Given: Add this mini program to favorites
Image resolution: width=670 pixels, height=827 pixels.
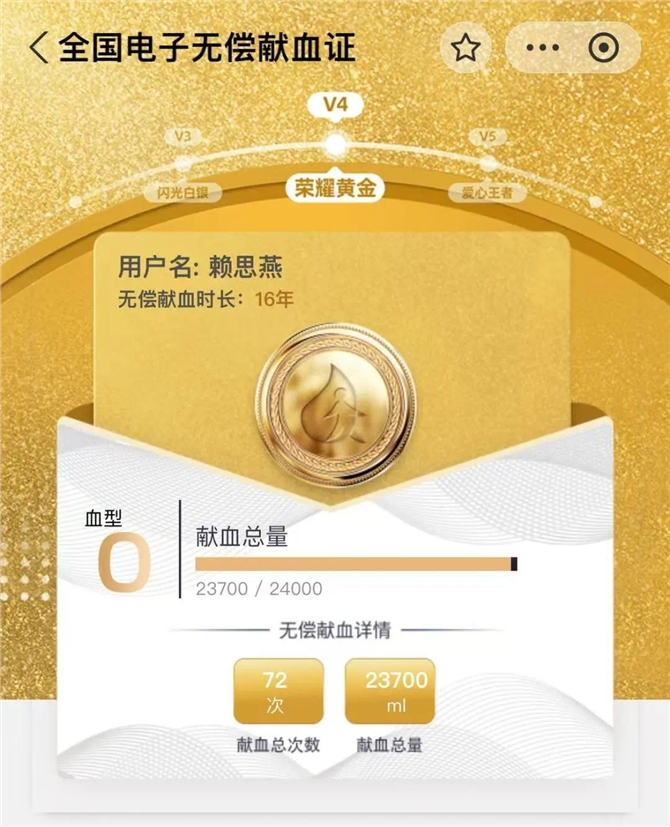Looking at the screenshot, I should [465, 48].
